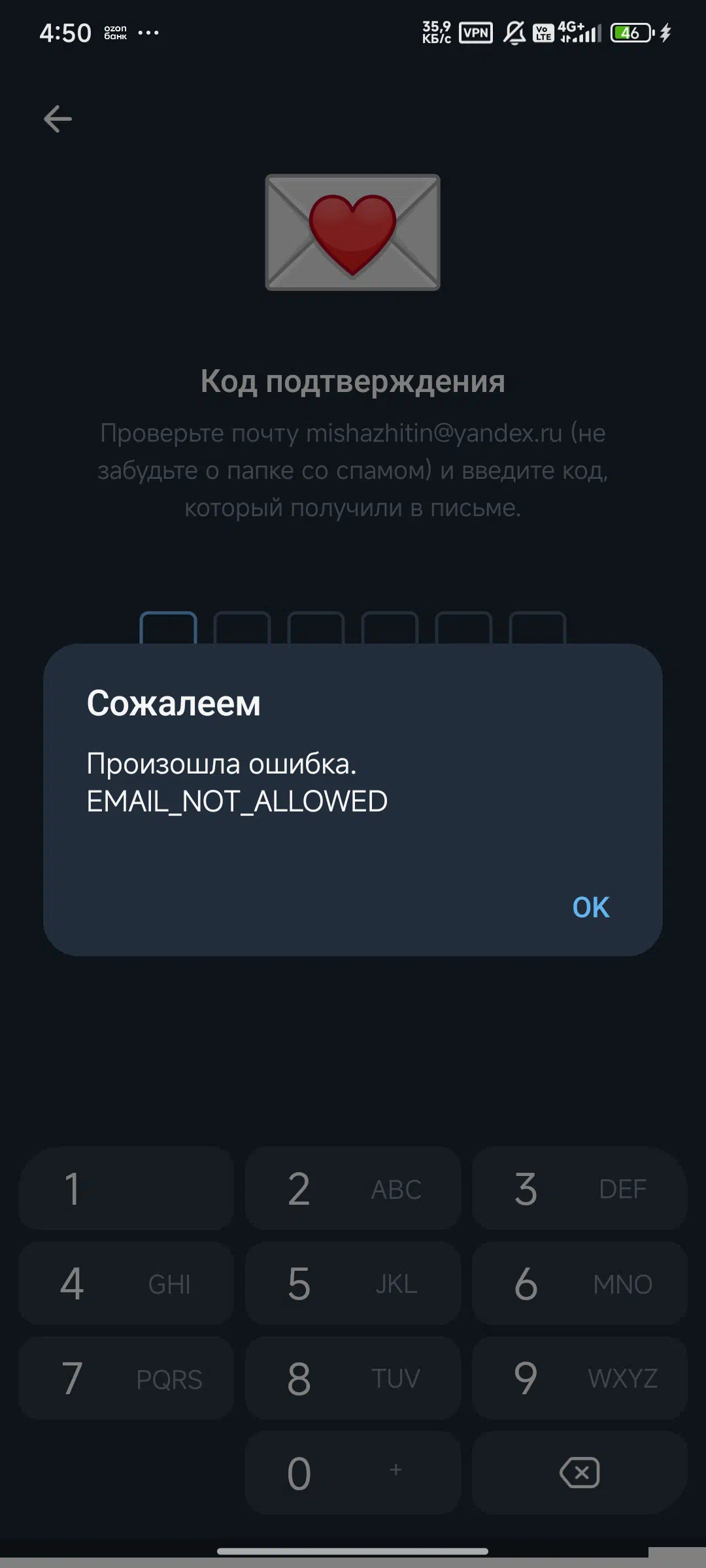Dismiss the error dialog with OK
The image size is (706, 1568).
(x=590, y=907)
